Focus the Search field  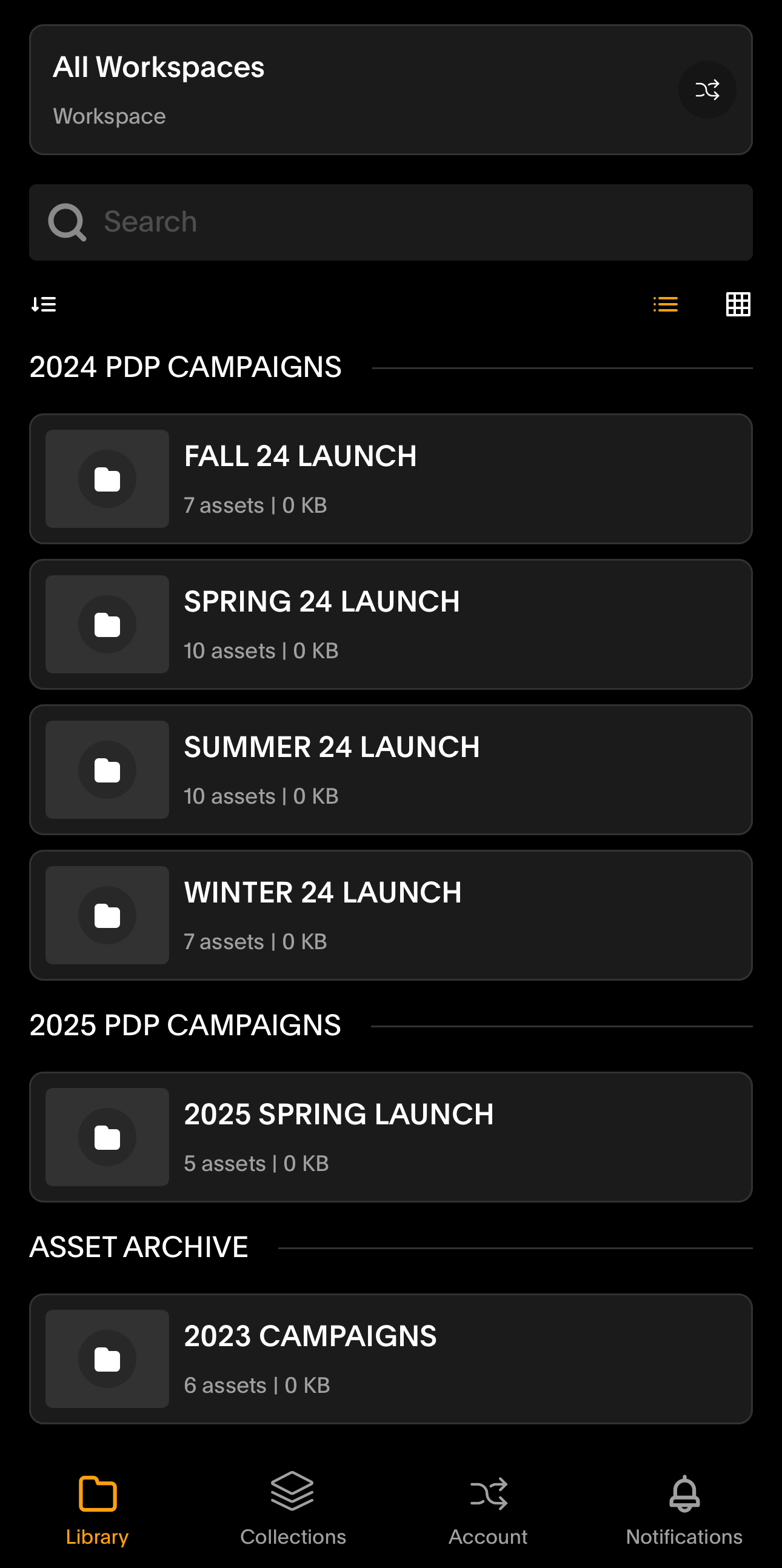[x=390, y=222]
